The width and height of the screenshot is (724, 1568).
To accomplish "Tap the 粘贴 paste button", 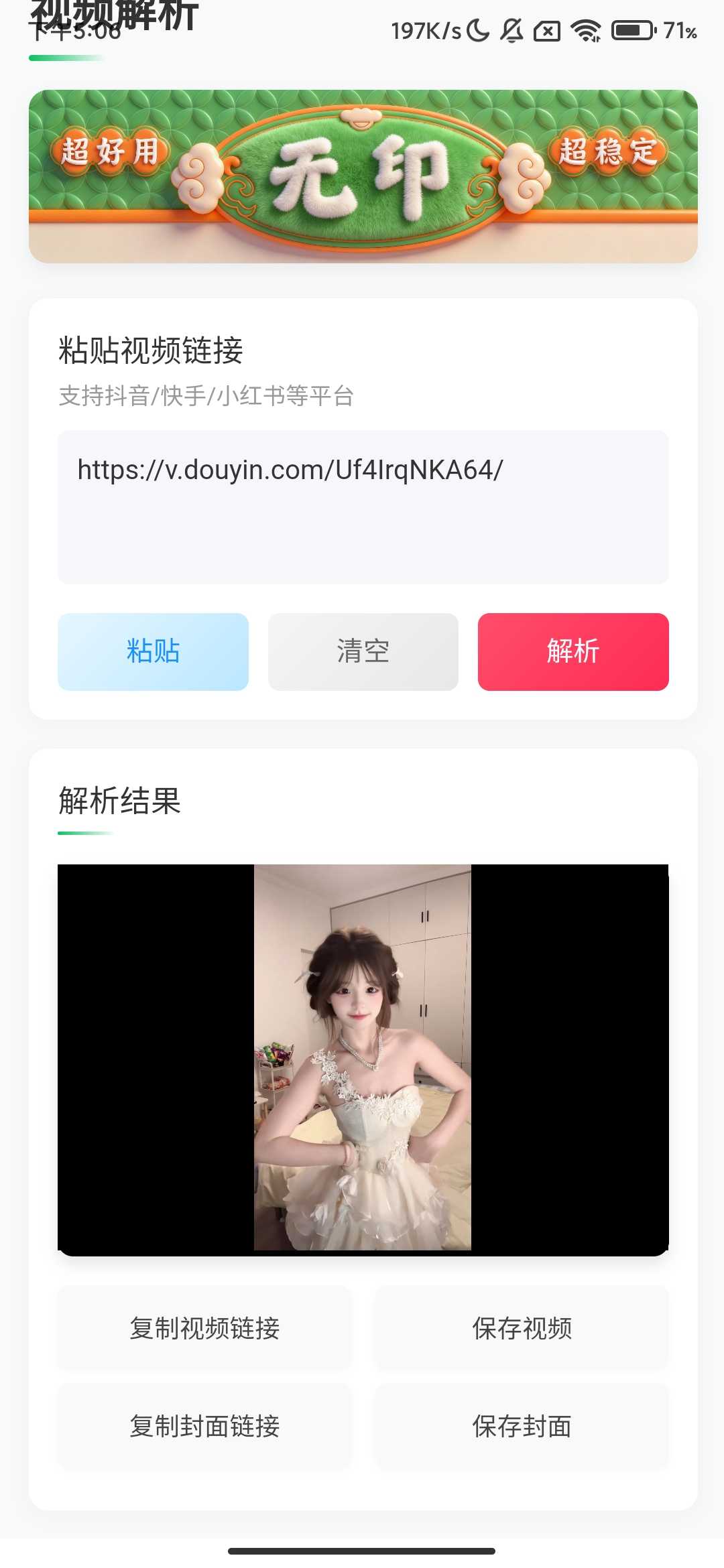I will [x=152, y=651].
